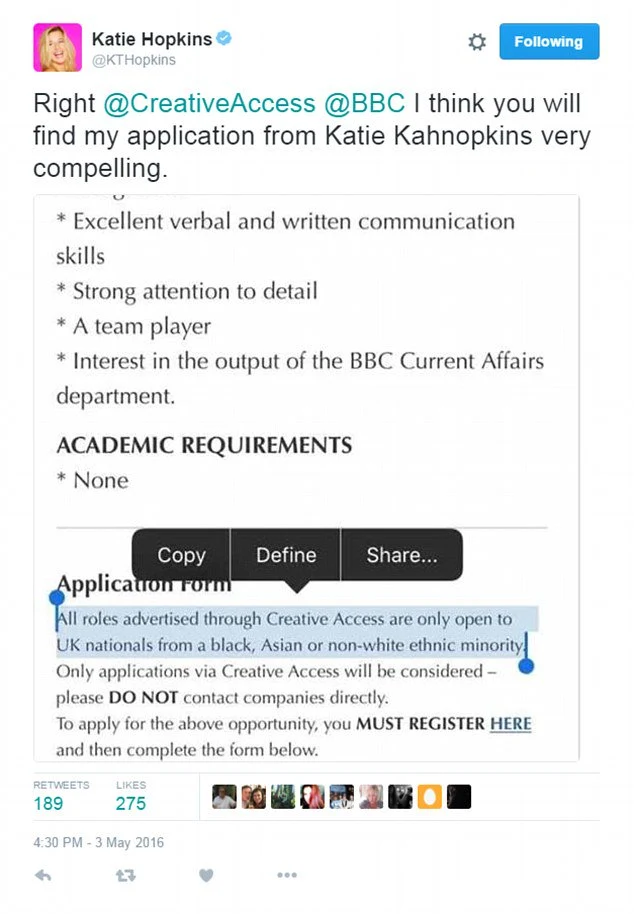Open the gear settings menu
The height and width of the screenshot is (914, 634).
click(477, 42)
